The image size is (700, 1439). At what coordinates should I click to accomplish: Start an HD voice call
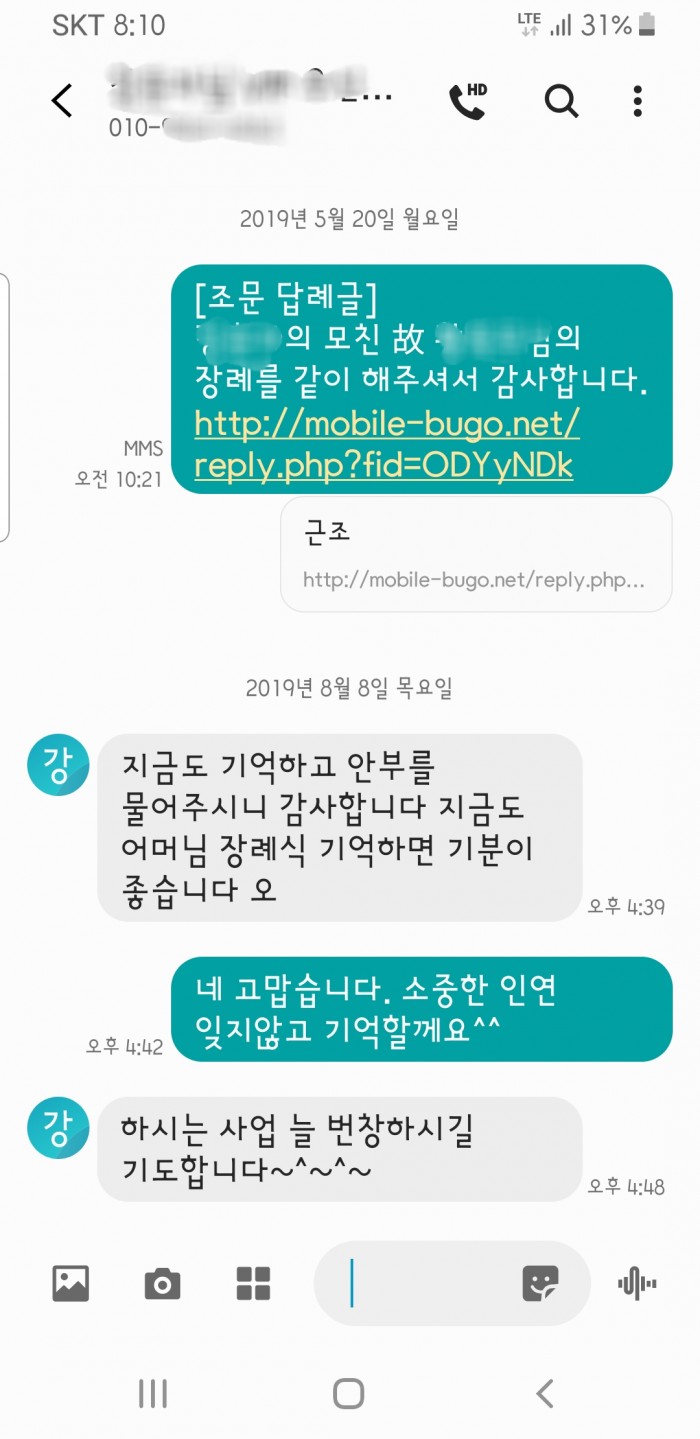click(467, 101)
